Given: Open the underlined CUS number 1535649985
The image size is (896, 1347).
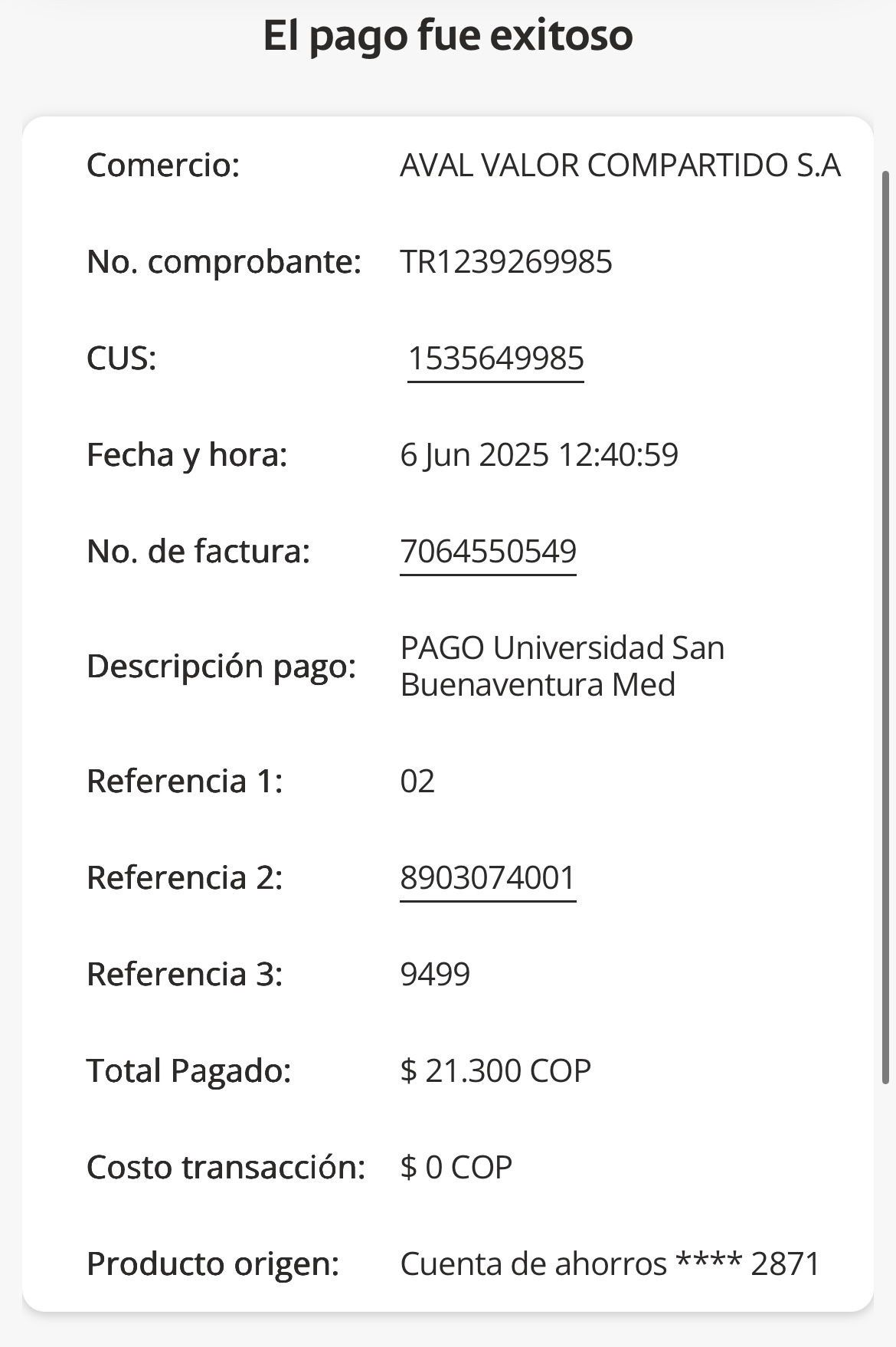Looking at the screenshot, I should point(495,359).
